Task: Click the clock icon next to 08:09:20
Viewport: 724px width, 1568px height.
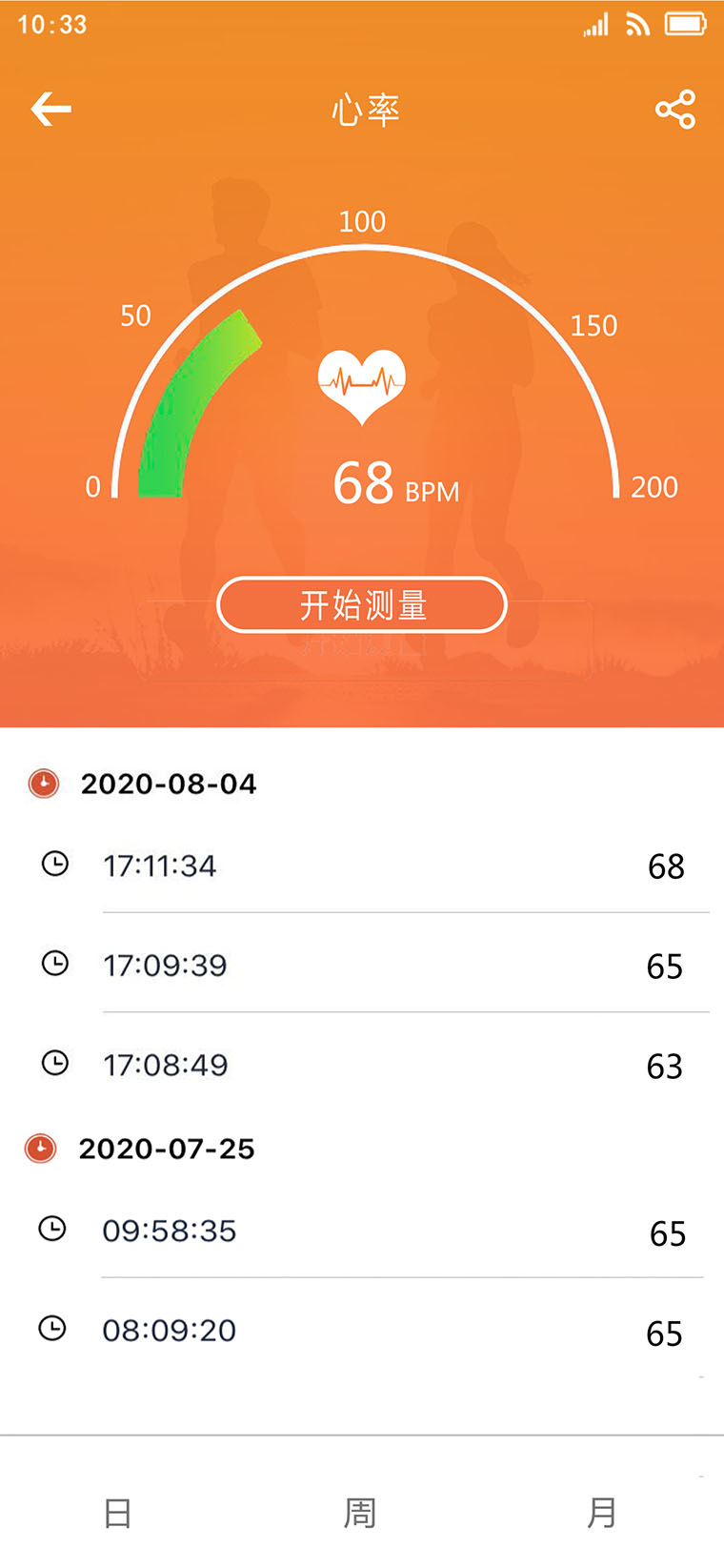Action: 55,1329
